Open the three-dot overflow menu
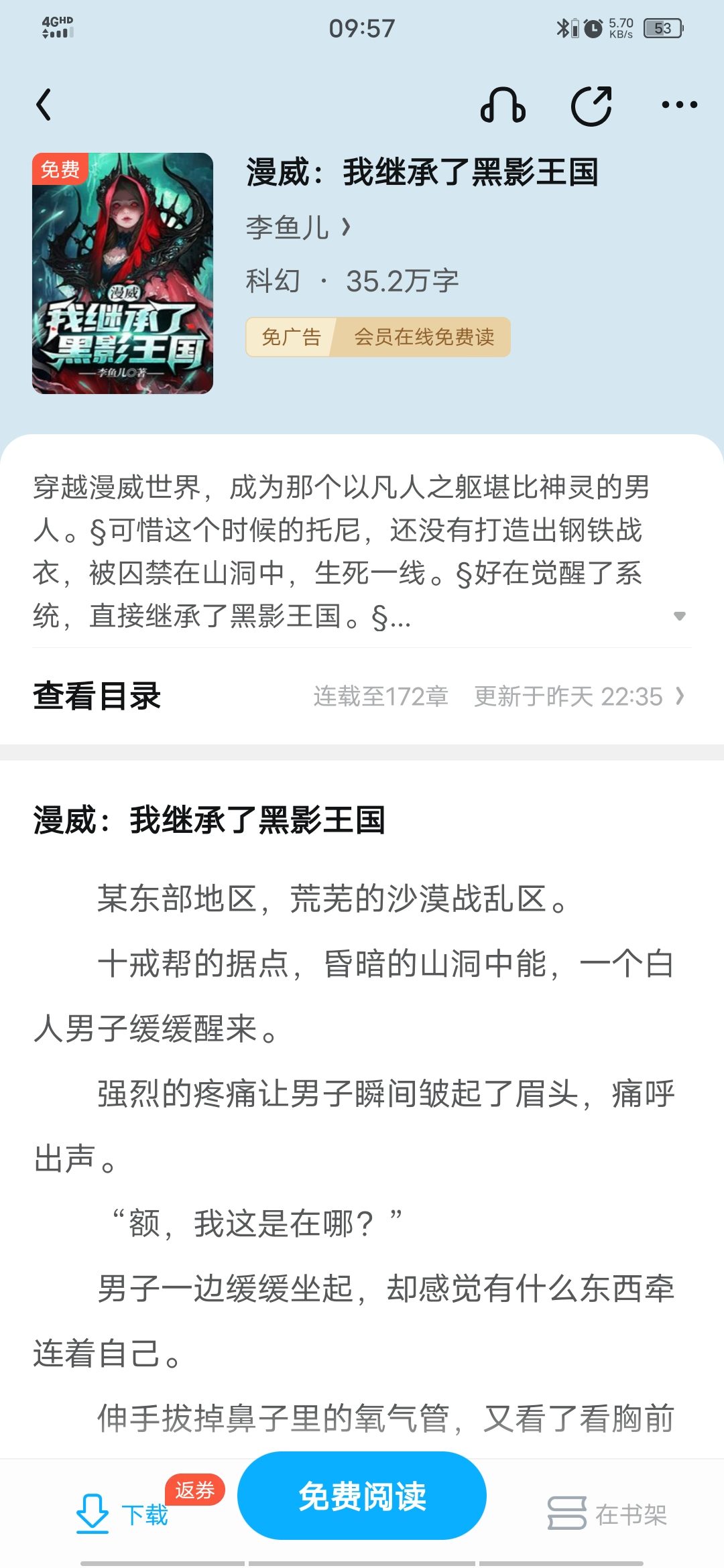 click(679, 105)
